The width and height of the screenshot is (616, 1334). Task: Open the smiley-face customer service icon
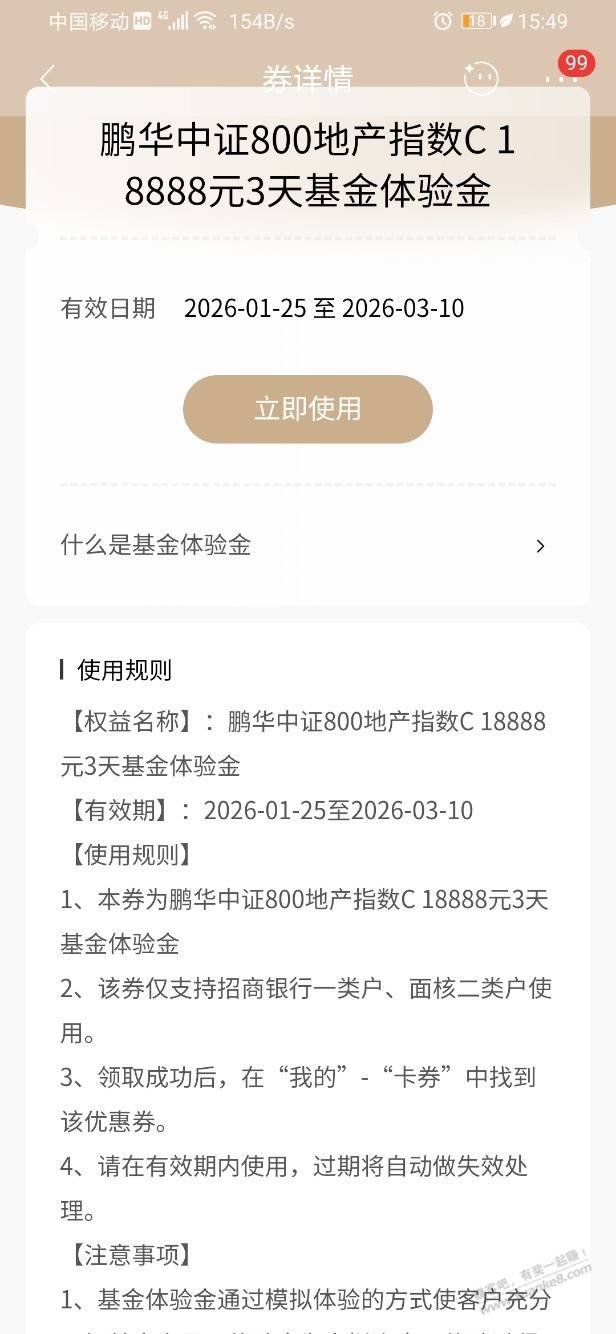point(481,77)
